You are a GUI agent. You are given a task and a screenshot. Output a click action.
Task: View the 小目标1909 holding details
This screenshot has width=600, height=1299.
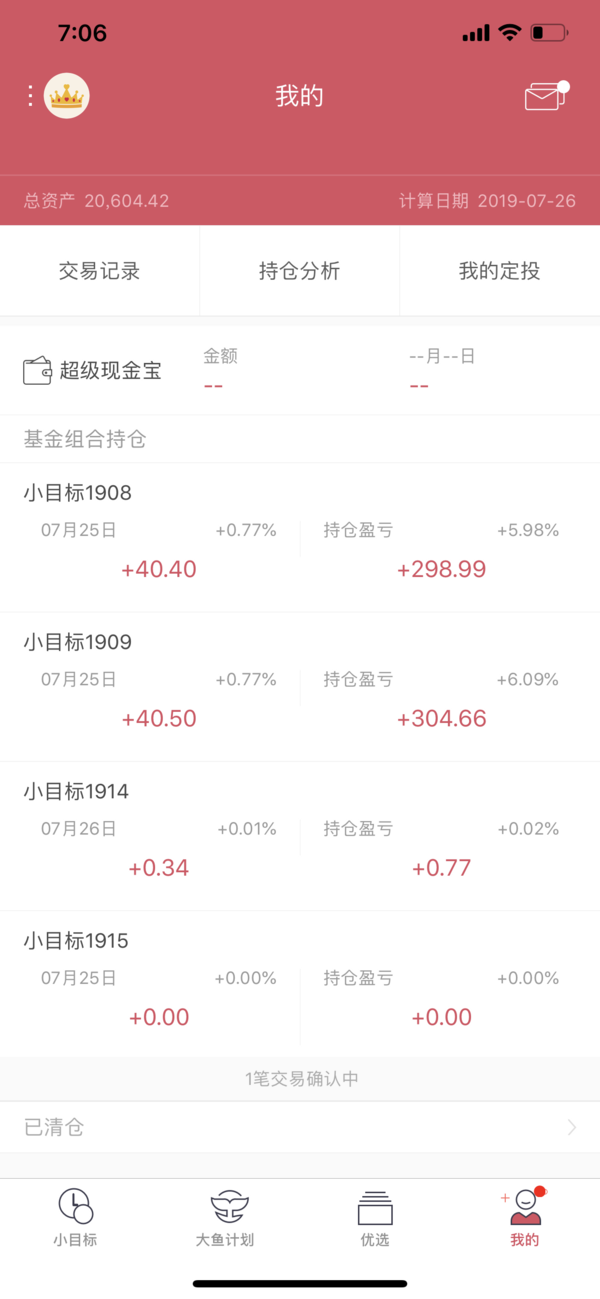point(300,687)
